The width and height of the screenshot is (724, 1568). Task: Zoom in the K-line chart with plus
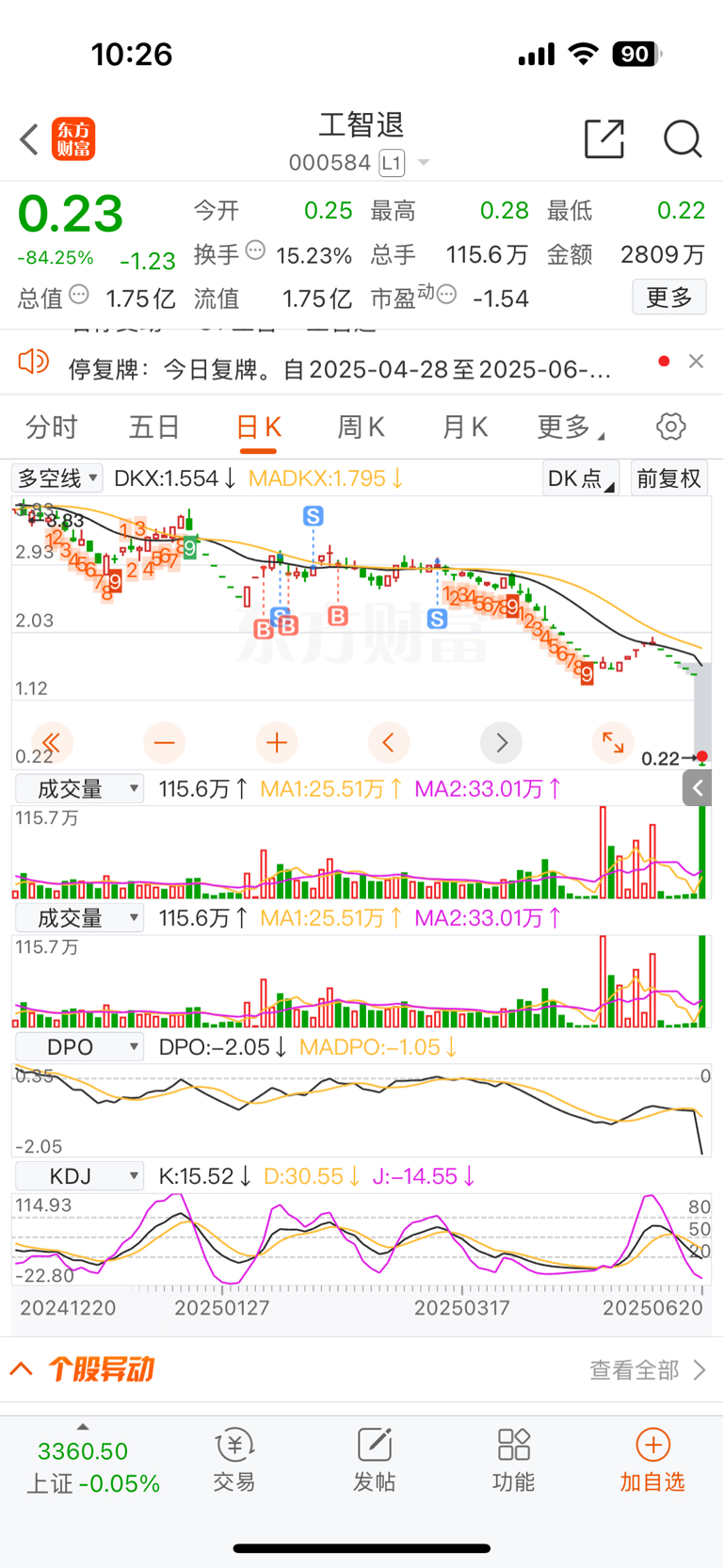(277, 743)
